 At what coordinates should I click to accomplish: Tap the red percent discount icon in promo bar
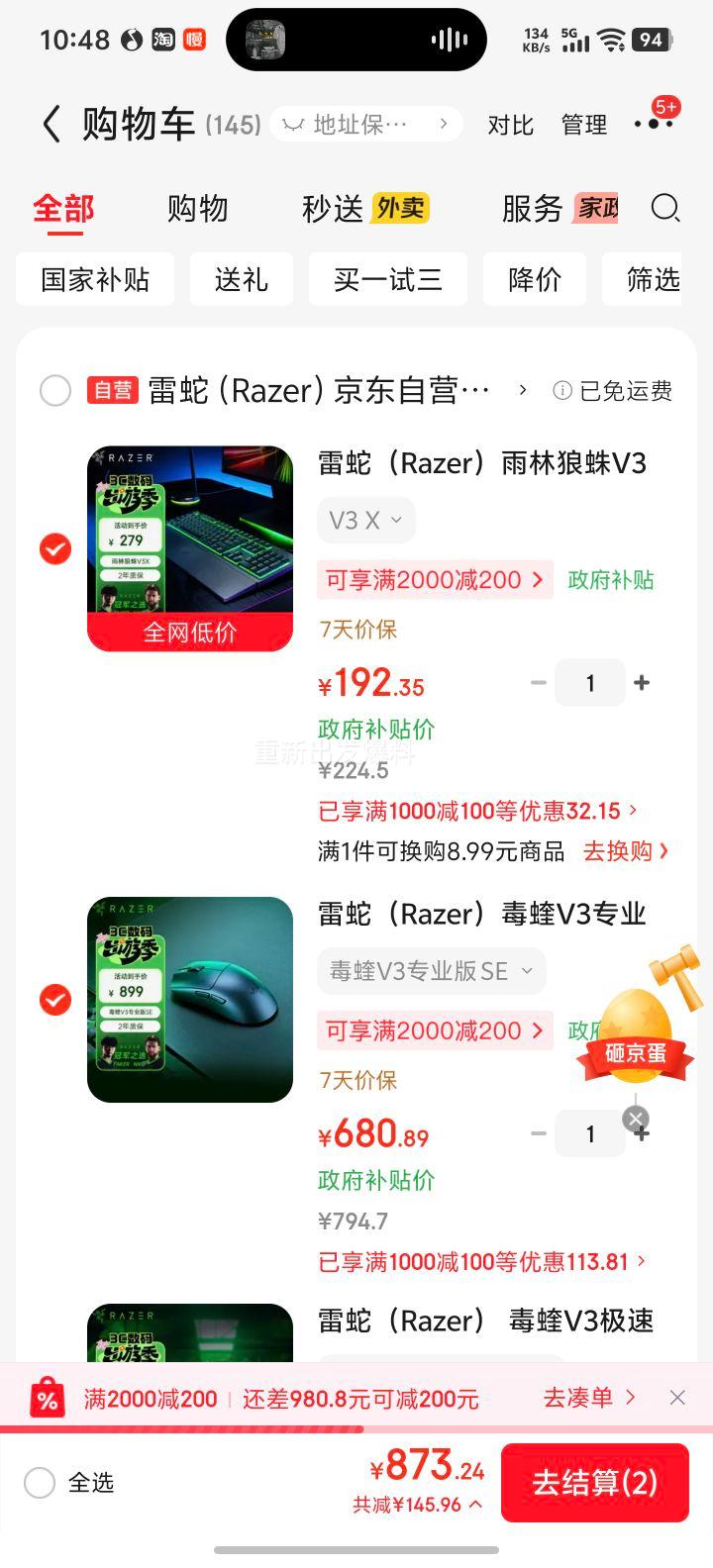(46, 1397)
